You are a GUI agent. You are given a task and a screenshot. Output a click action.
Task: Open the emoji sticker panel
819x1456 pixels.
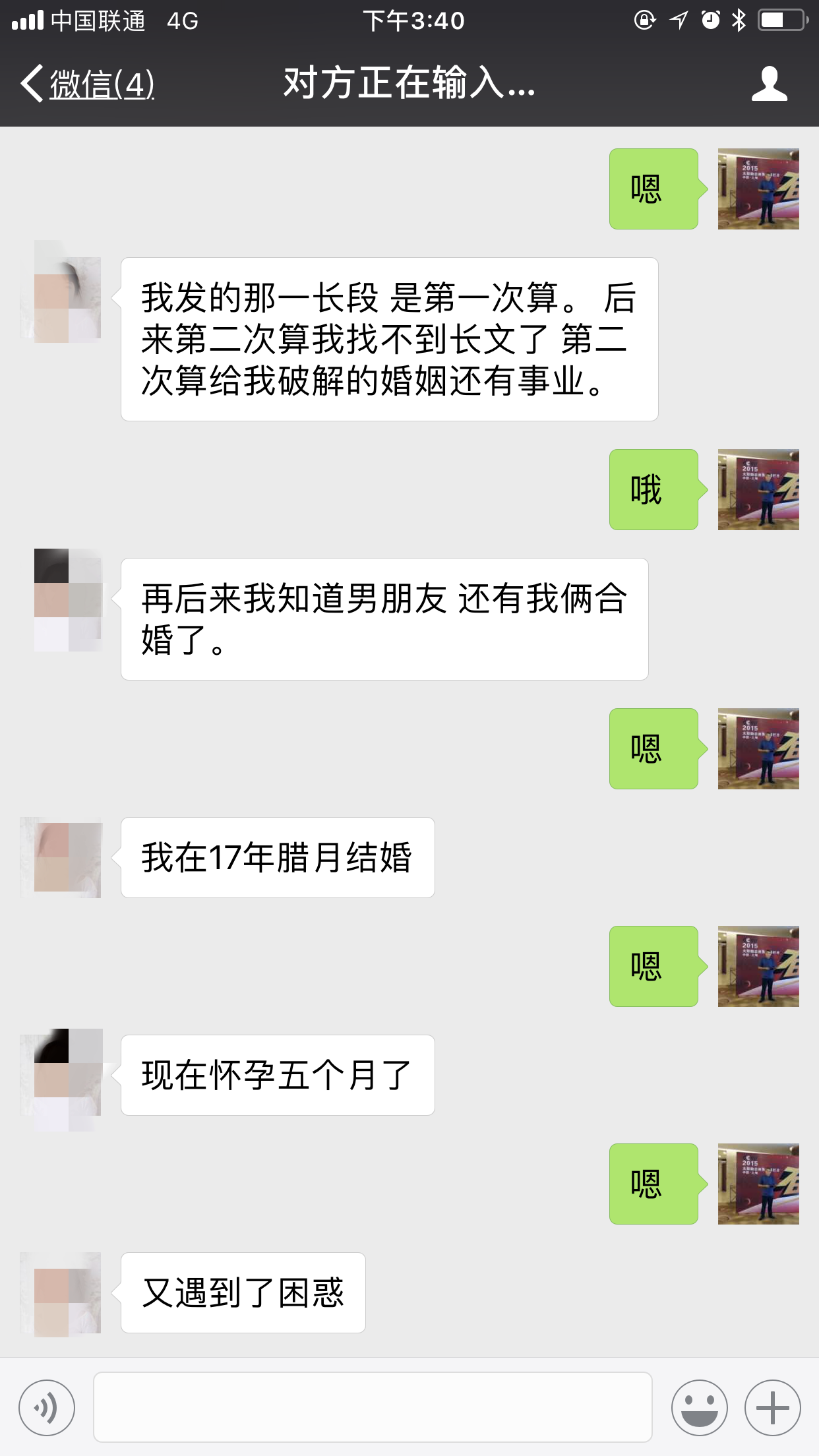coord(699,1408)
